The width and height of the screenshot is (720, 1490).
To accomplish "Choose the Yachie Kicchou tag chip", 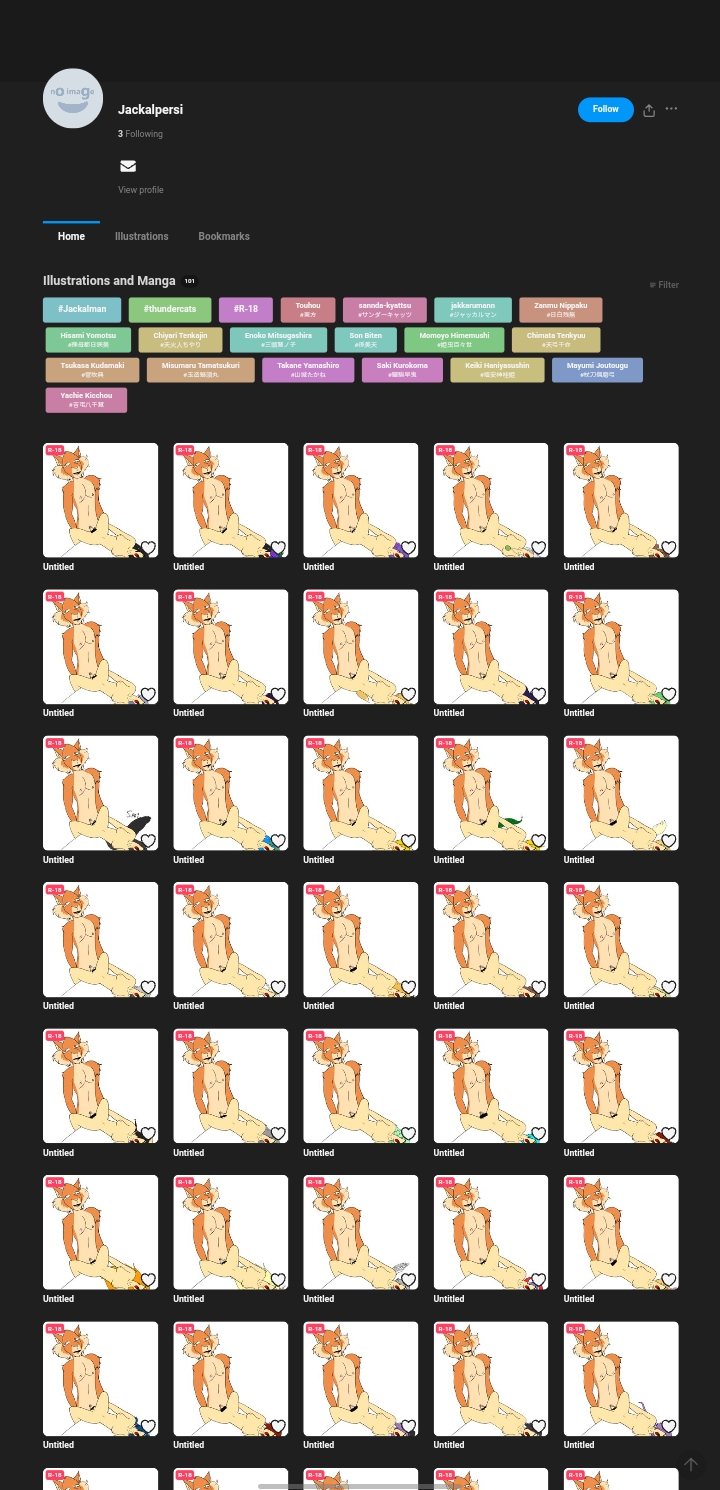I will coord(86,400).
